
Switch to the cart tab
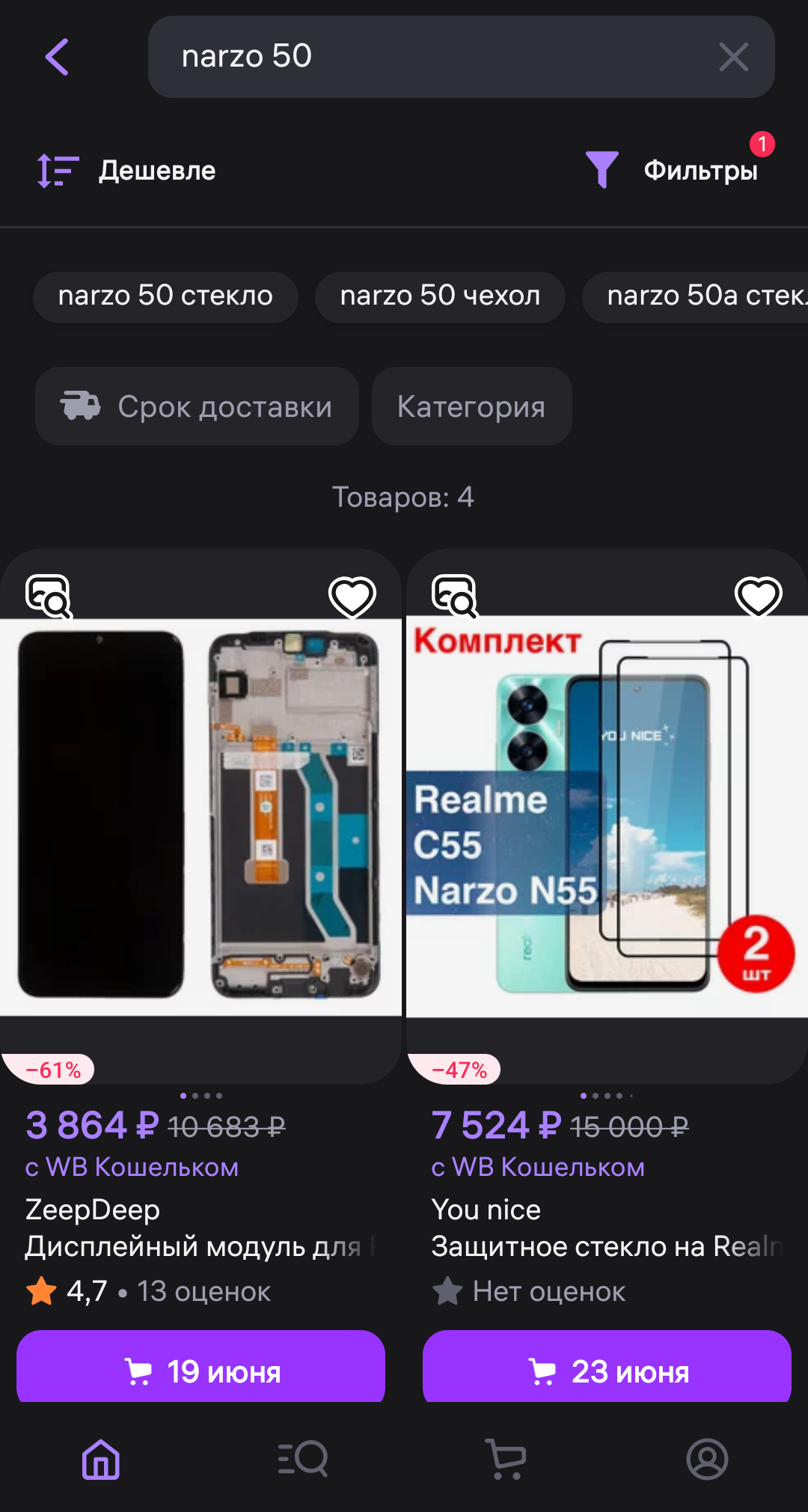coord(506,1458)
